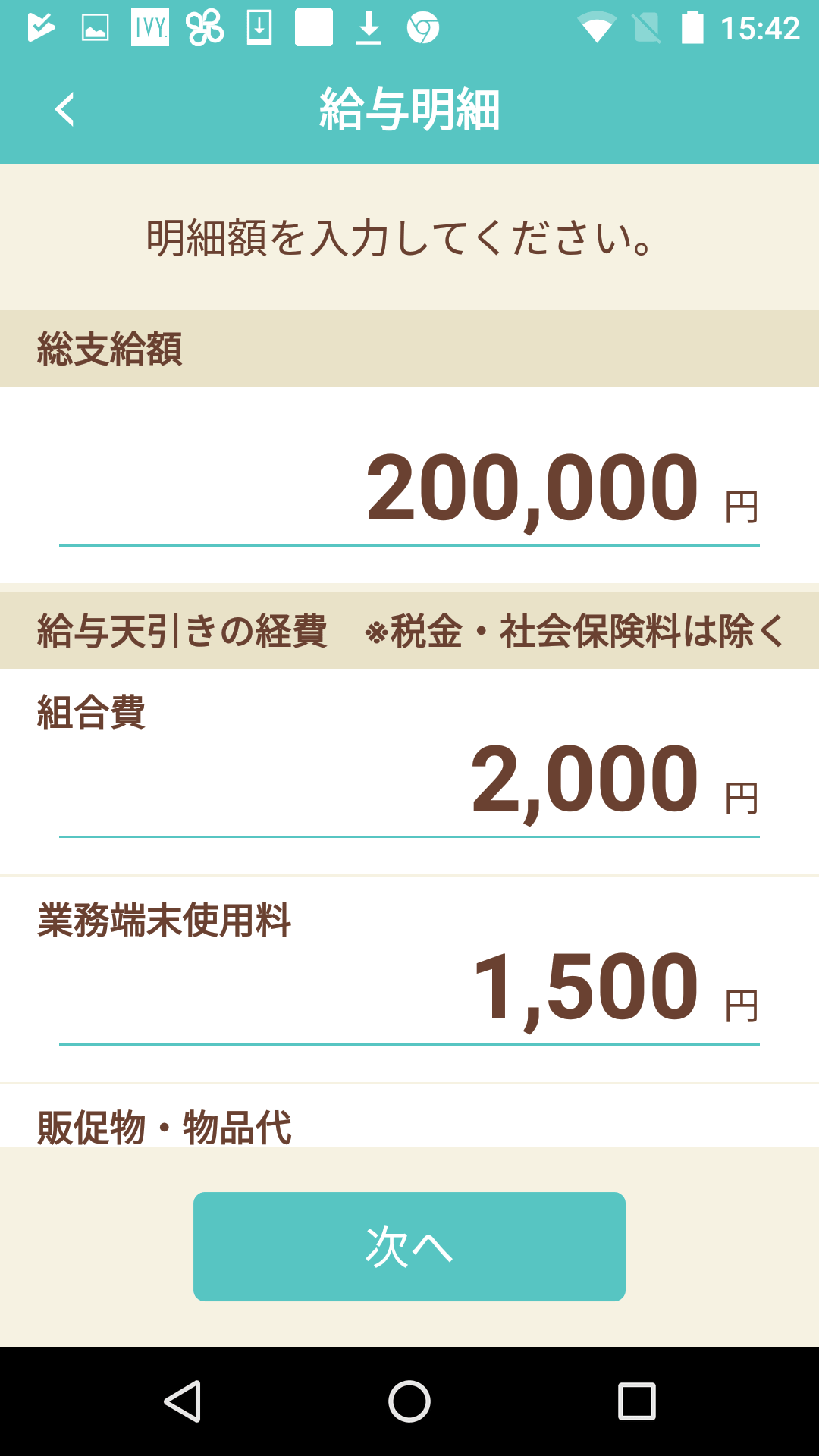The height and width of the screenshot is (1456, 819).
Task: Tap the system home button
Action: [409, 1401]
